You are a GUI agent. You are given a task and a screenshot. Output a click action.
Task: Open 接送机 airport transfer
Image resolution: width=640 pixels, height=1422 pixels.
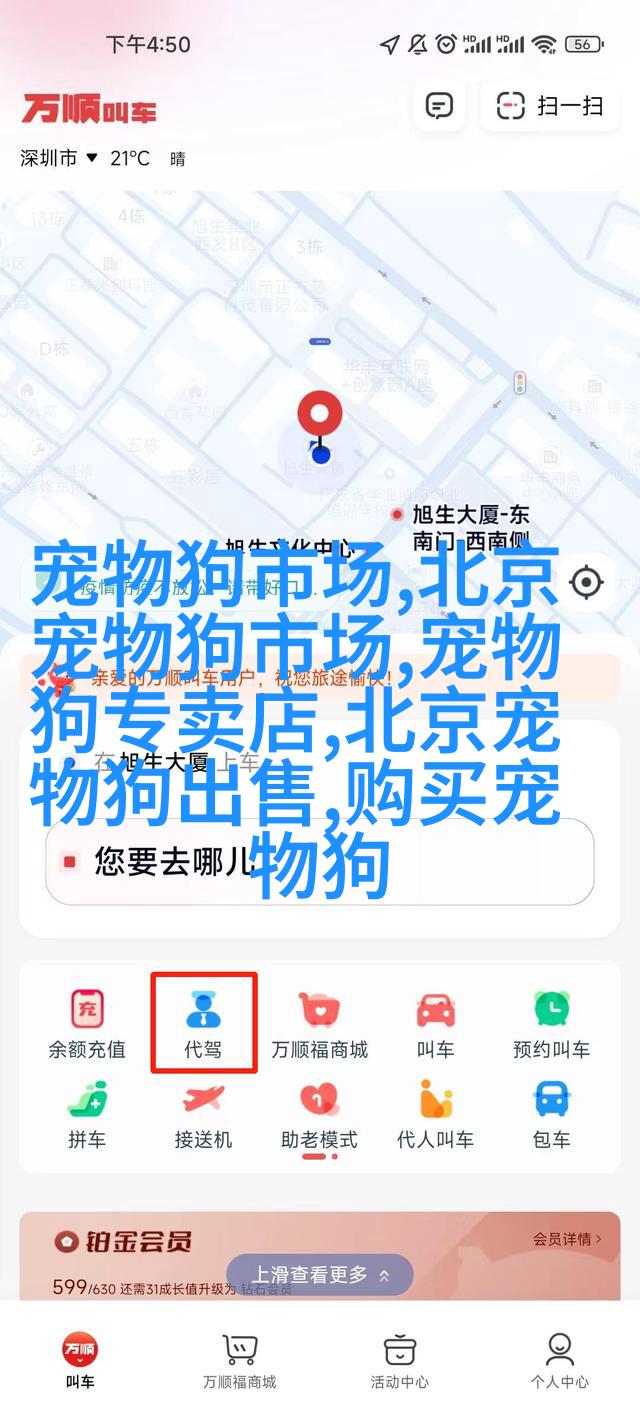tap(203, 1114)
